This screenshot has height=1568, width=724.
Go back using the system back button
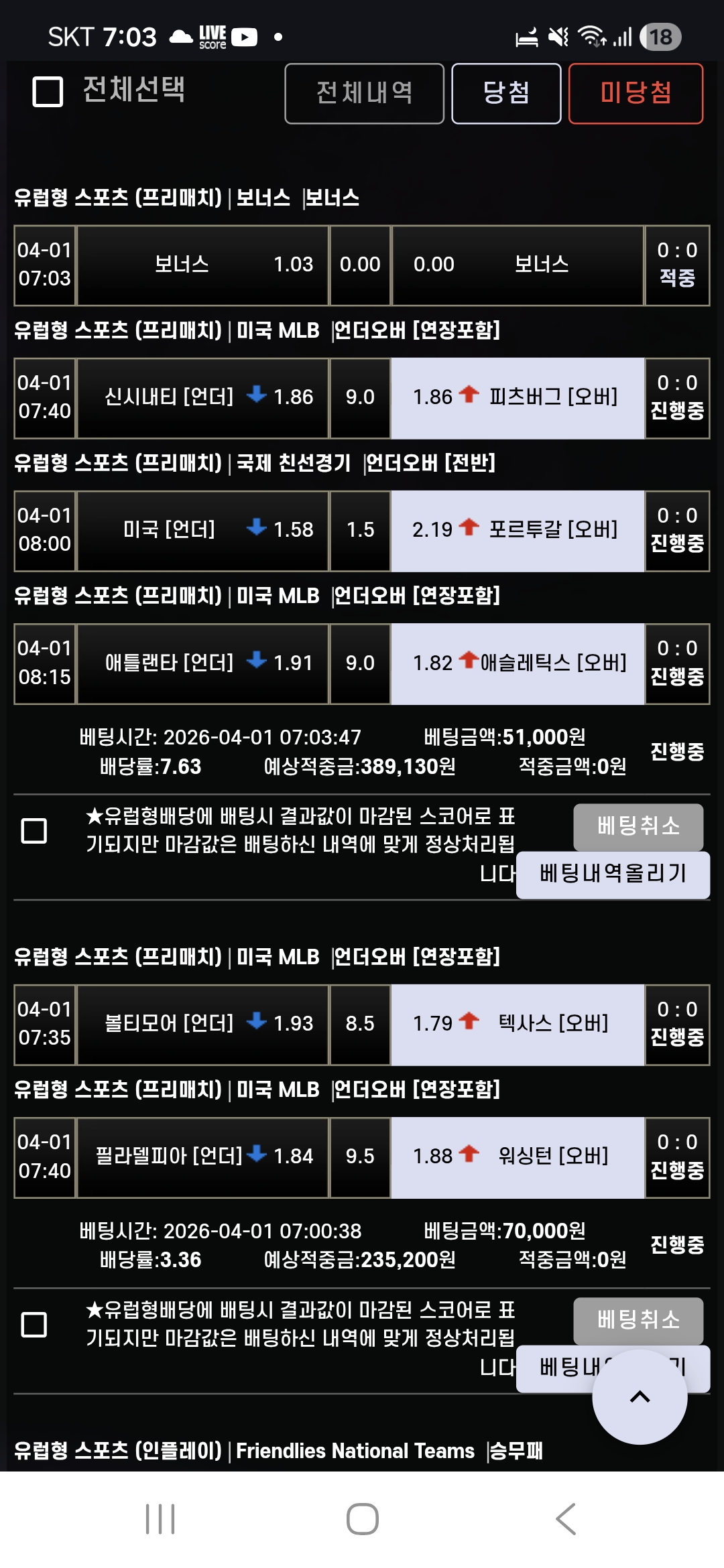click(565, 1519)
